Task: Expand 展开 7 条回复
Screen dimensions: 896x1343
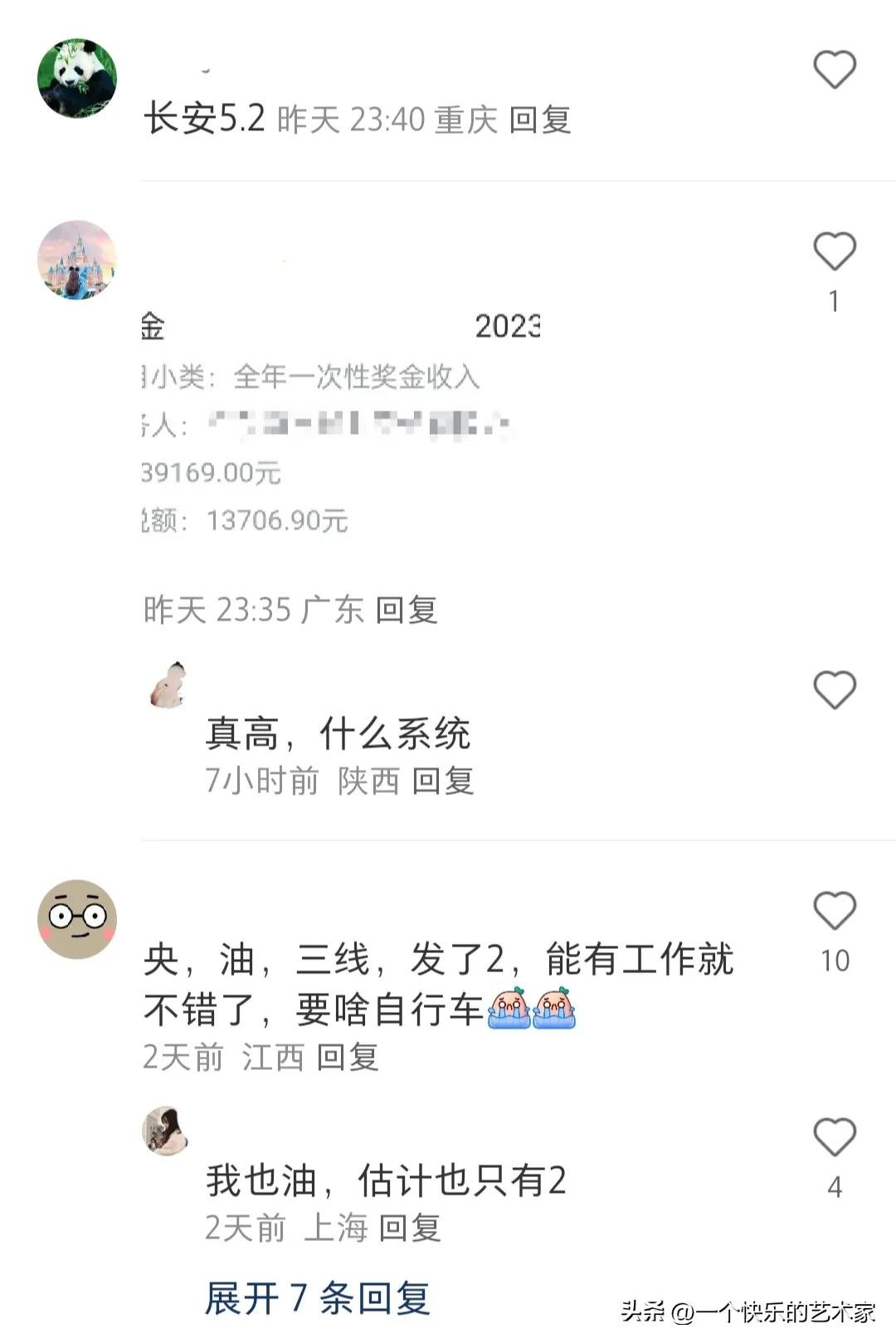Action: [317, 1298]
